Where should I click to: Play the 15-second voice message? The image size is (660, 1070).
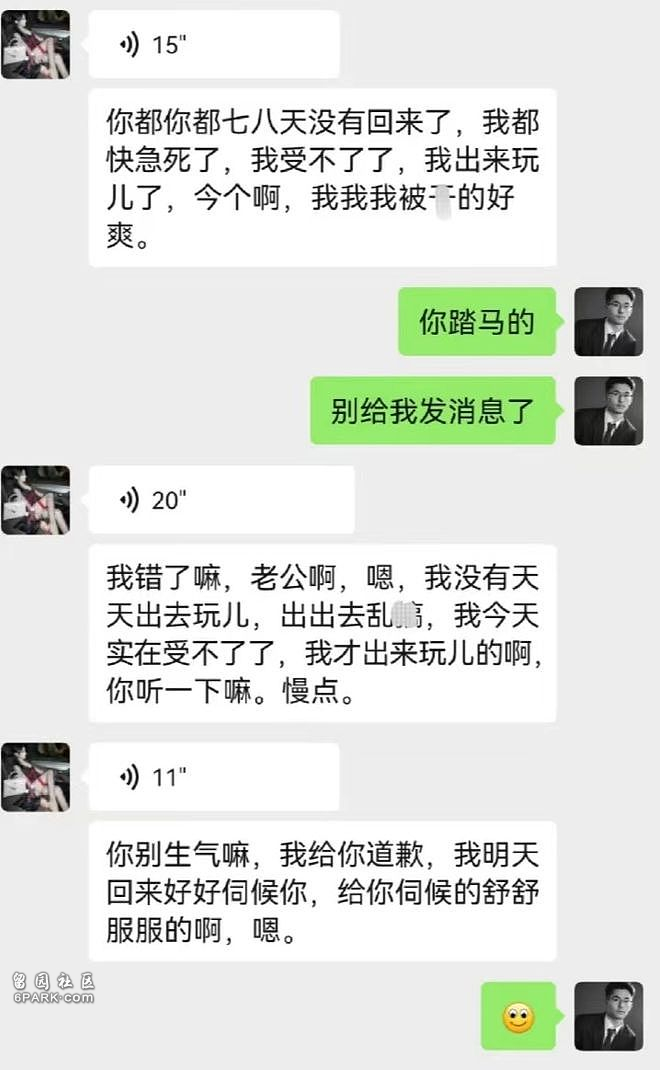[213, 44]
